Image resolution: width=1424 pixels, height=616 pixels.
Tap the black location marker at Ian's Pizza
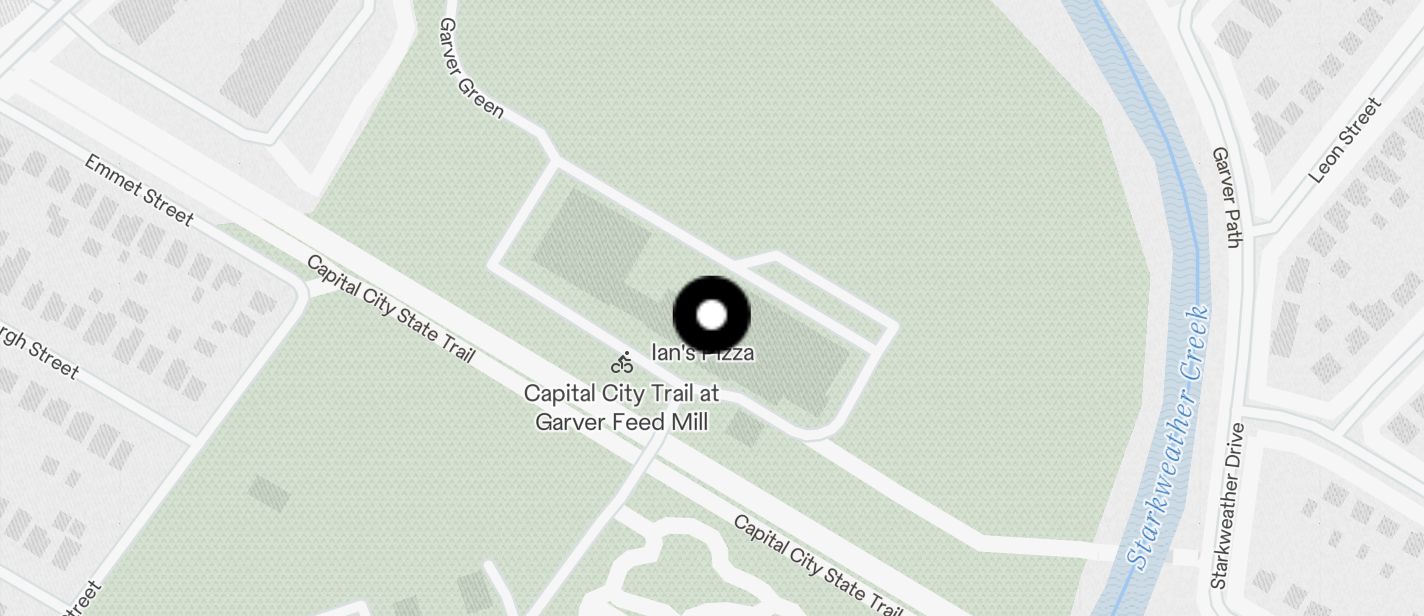711,315
